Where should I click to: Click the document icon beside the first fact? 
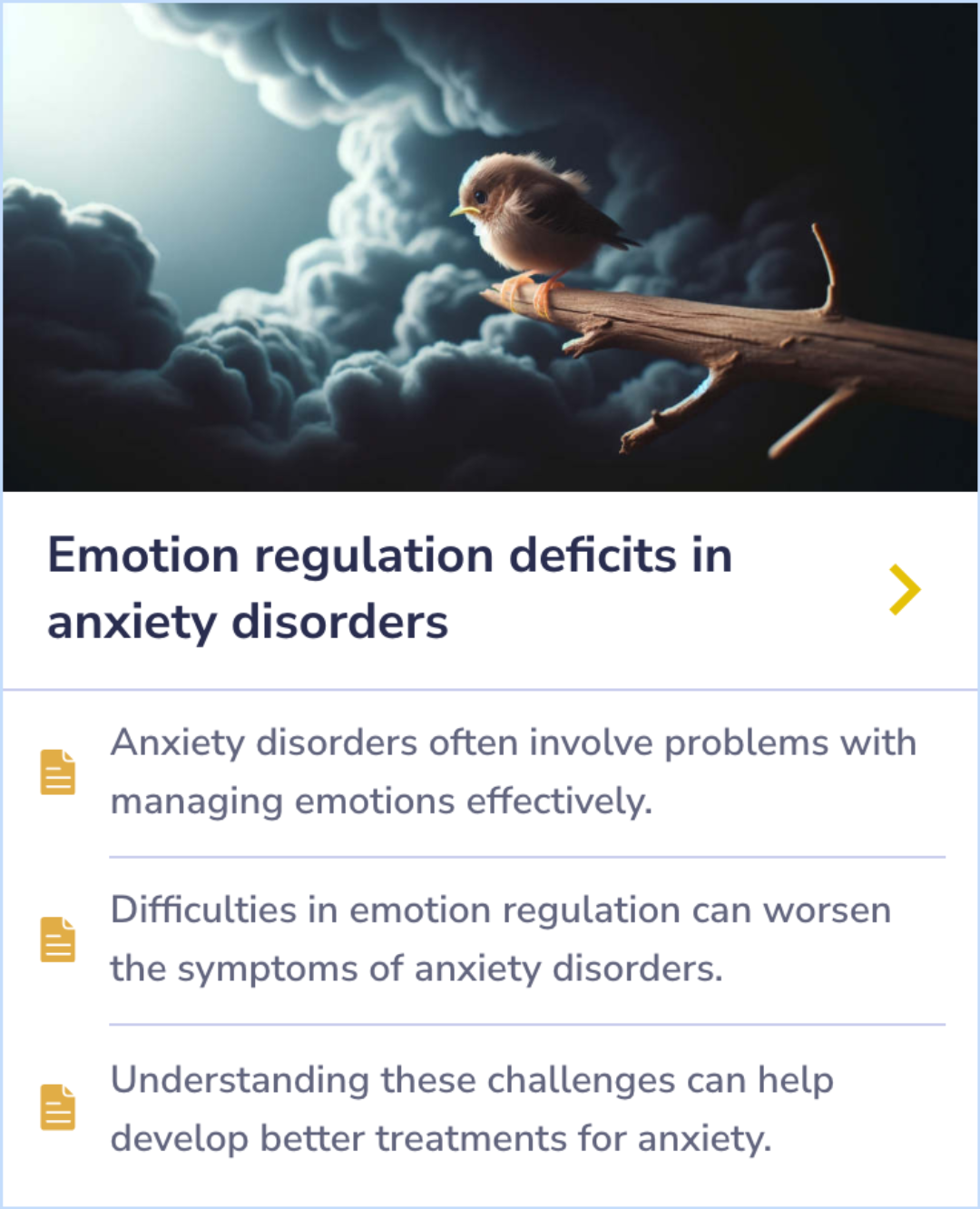(x=58, y=772)
